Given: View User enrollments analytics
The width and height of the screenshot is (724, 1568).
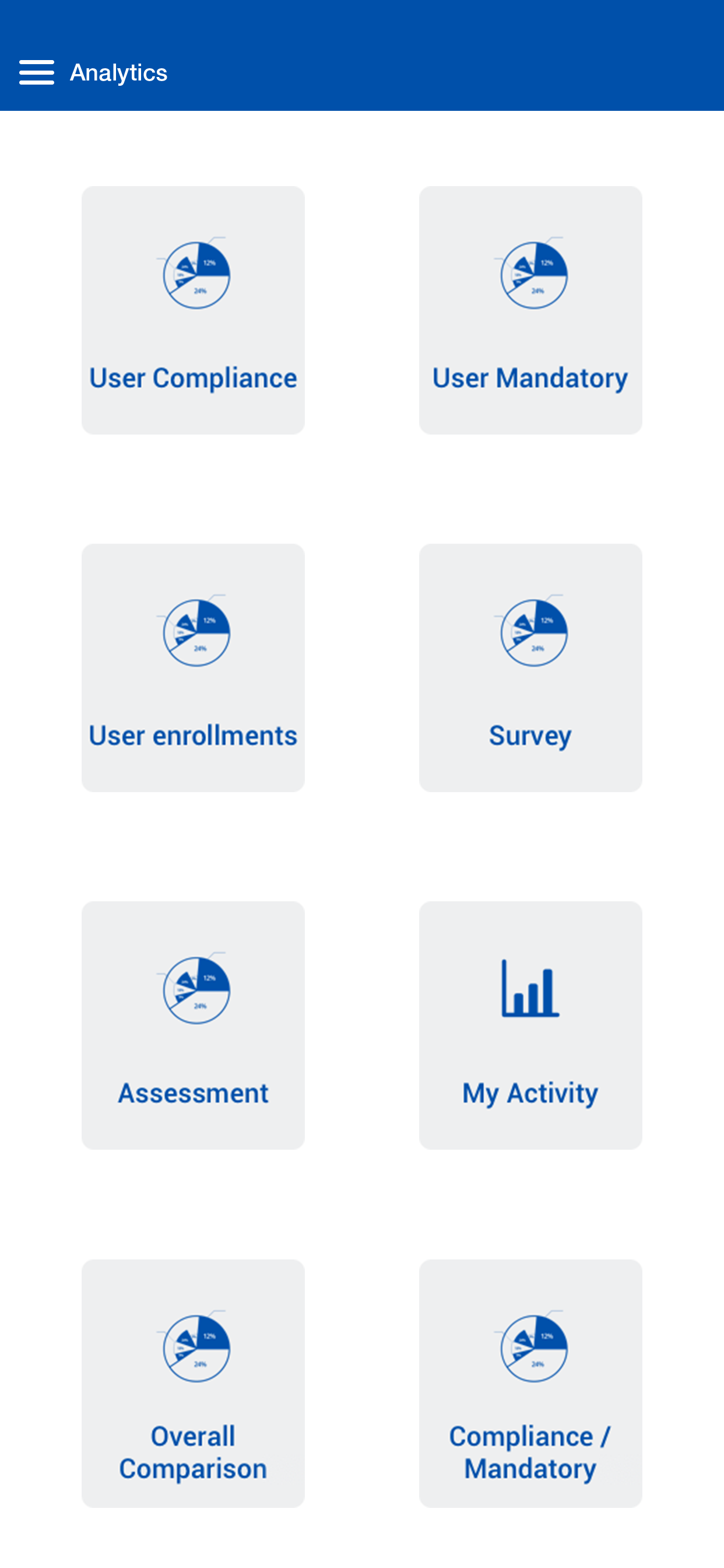Looking at the screenshot, I should [193, 667].
